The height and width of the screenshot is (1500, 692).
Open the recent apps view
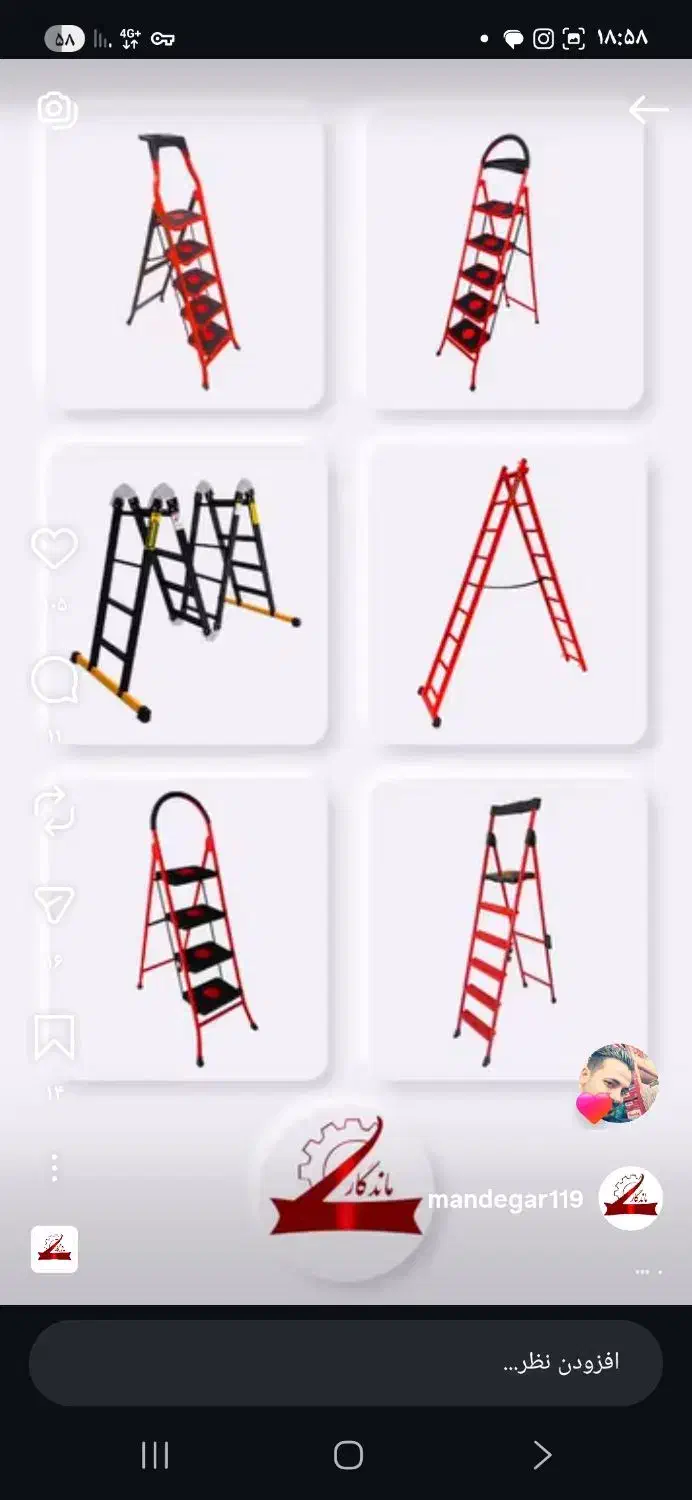(x=155, y=1455)
